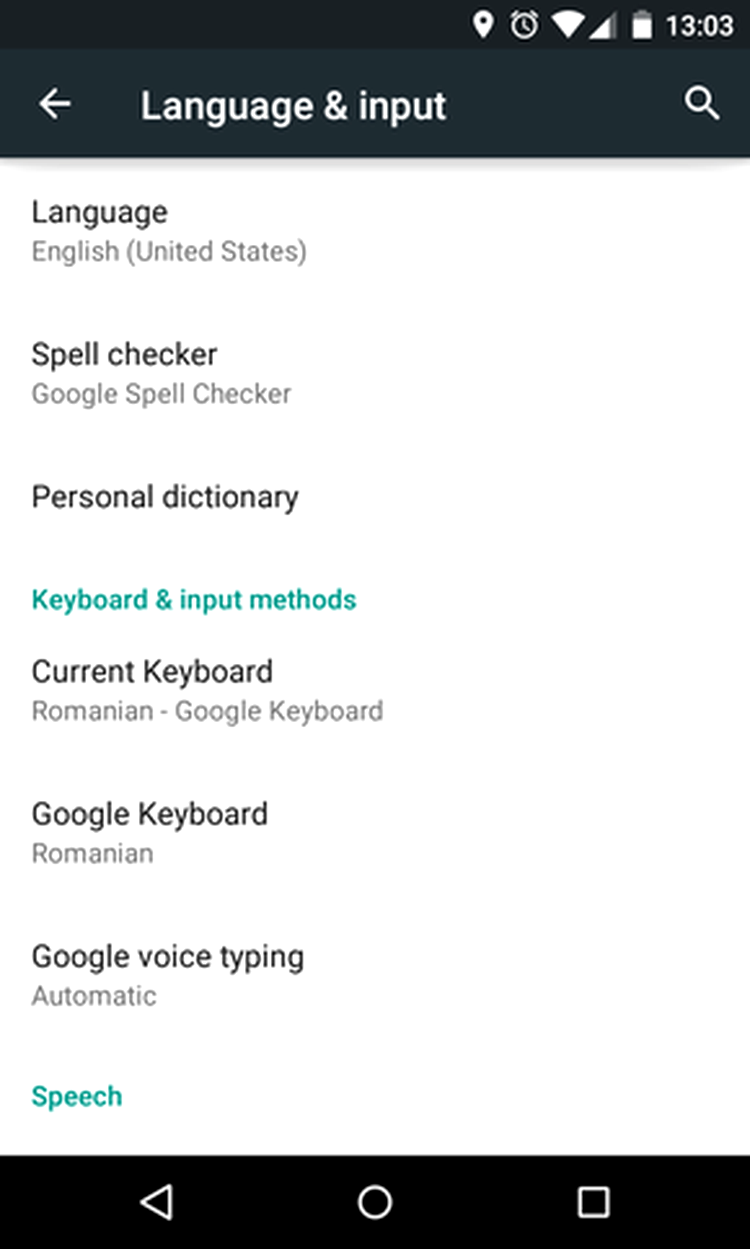Change the Current Keyboard
The width and height of the screenshot is (750, 1249).
click(206, 690)
